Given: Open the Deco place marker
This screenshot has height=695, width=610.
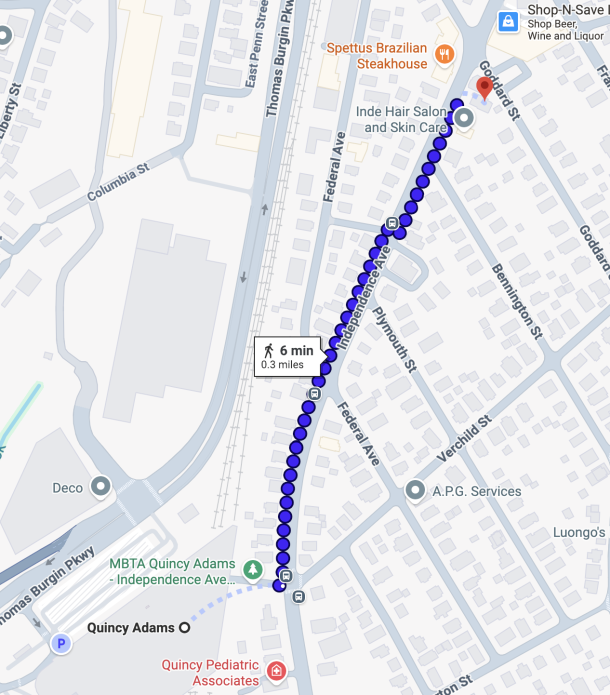Looking at the screenshot, I should click(100, 488).
